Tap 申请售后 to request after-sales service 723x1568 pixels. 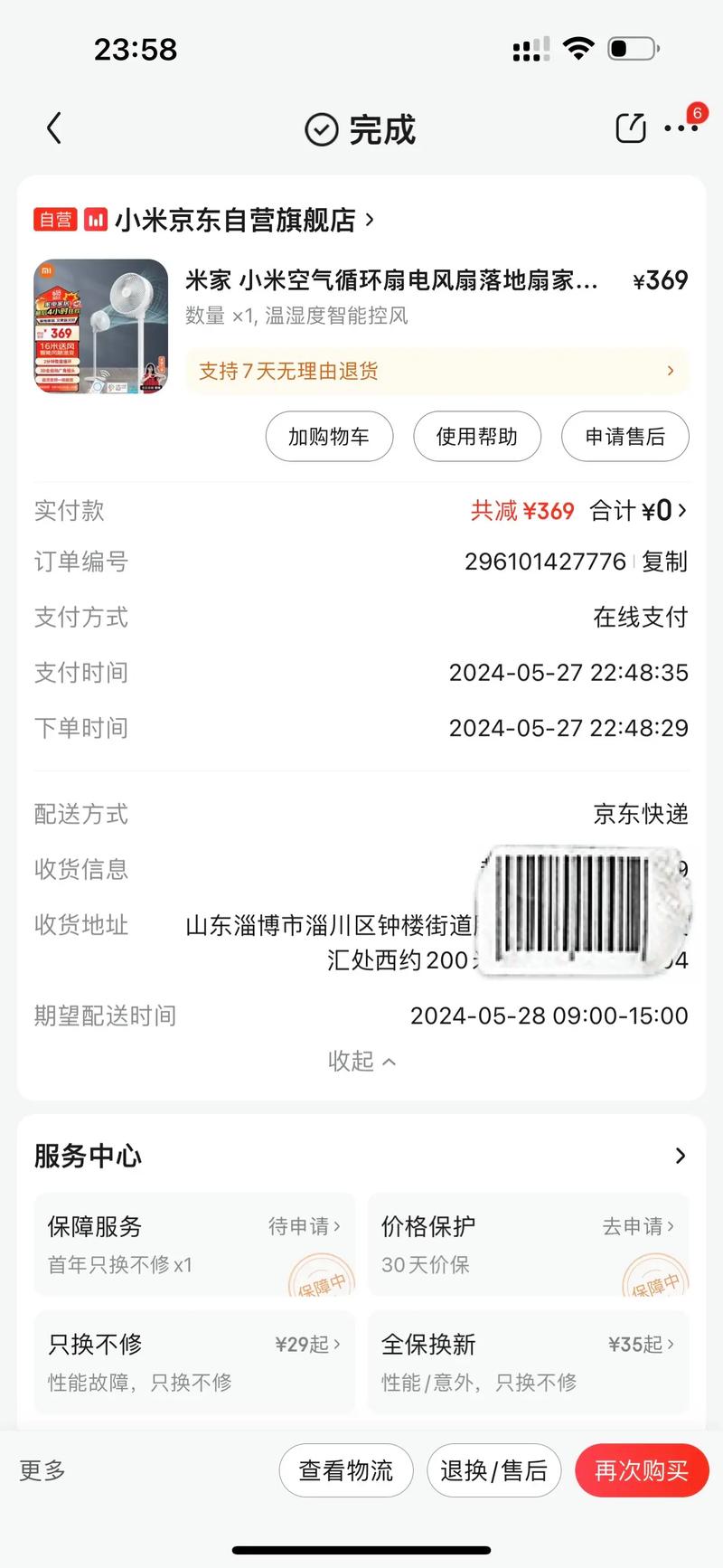pyautogui.click(x=624, y=437)
